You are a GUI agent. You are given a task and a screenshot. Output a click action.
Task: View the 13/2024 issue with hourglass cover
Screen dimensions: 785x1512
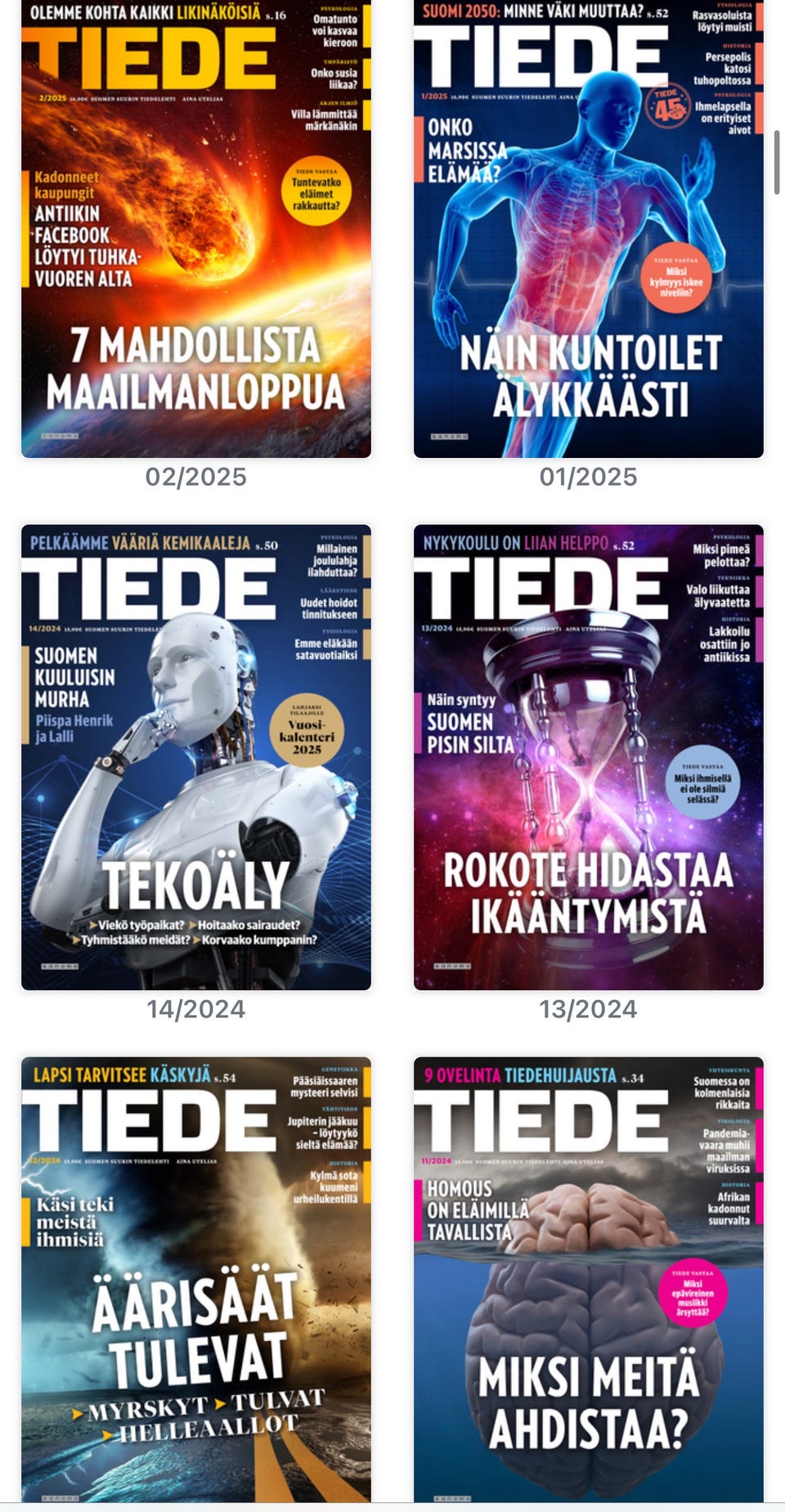pos(589,756)
